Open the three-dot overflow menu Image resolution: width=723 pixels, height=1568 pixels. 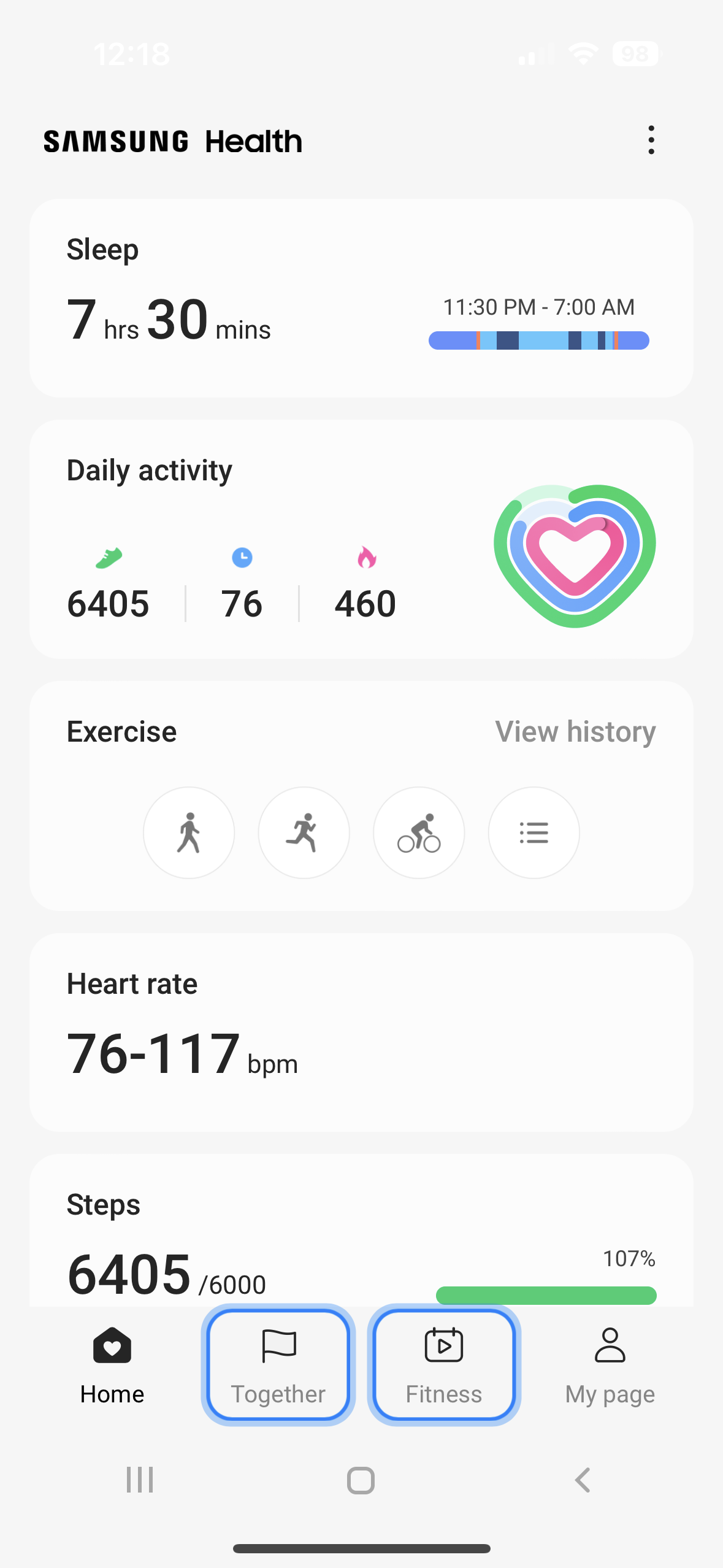pos(651,140)
